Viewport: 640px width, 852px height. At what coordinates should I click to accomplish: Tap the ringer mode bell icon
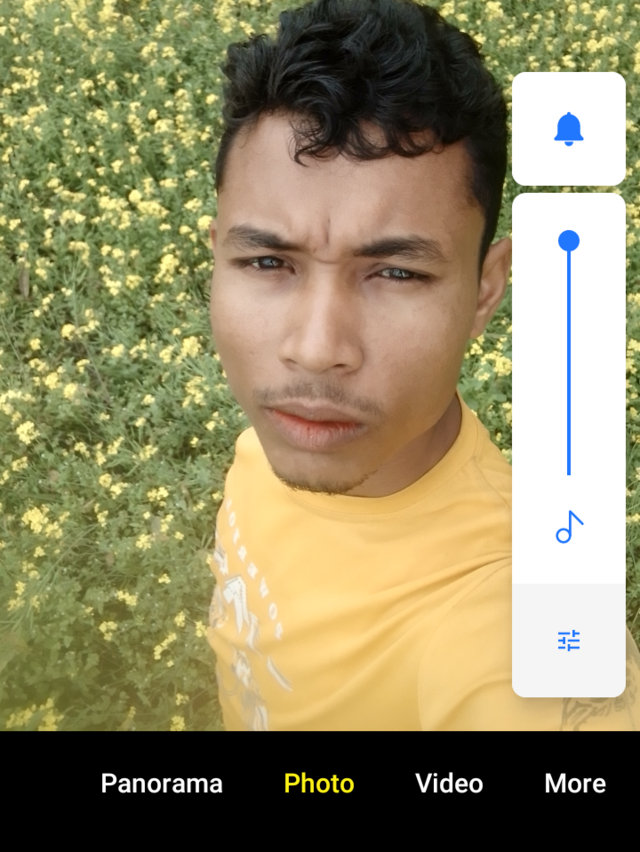coord(568,129)
